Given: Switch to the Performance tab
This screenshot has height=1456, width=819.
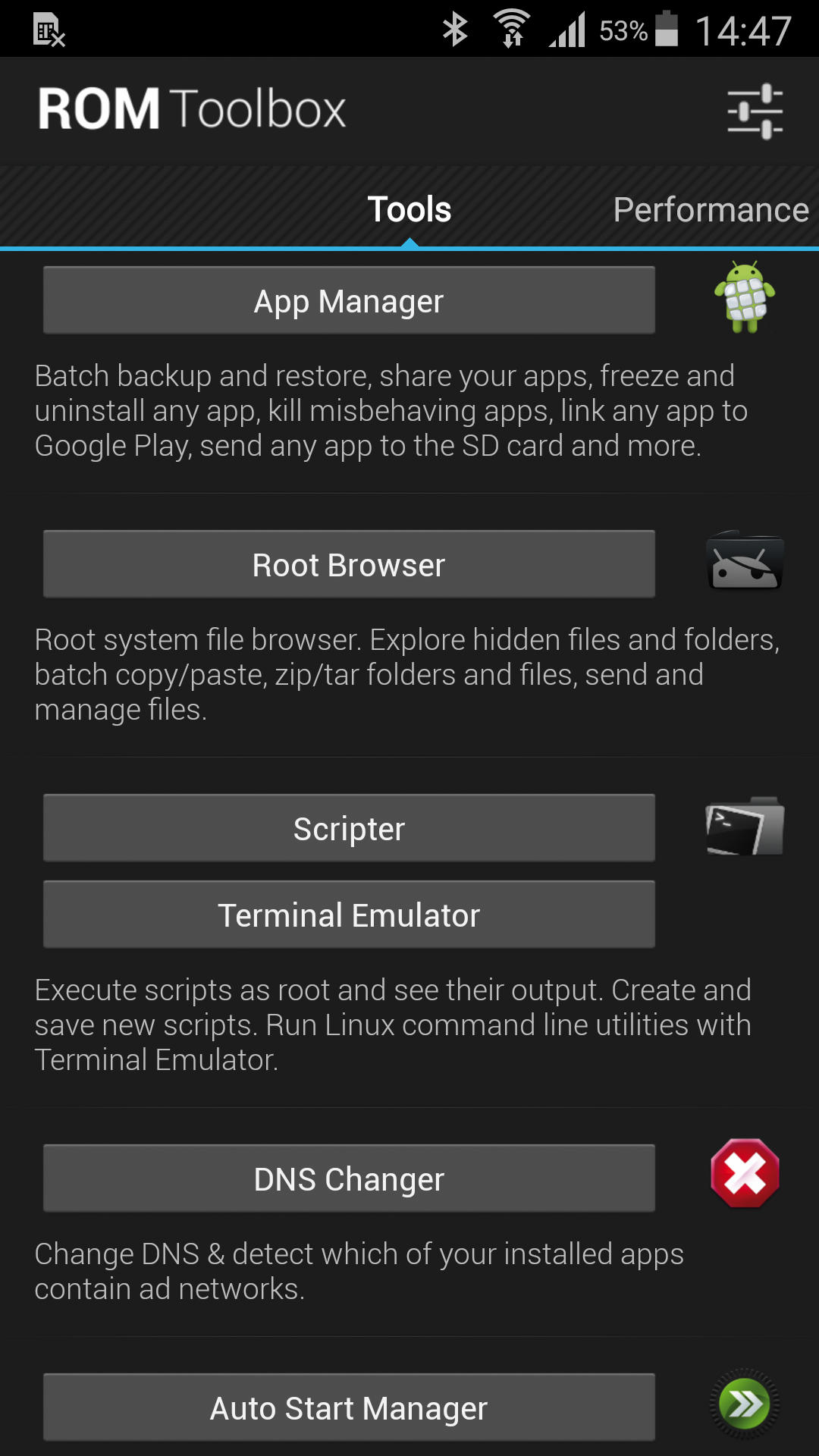Looking at the screenshot, I should click(x=711, y=210).
